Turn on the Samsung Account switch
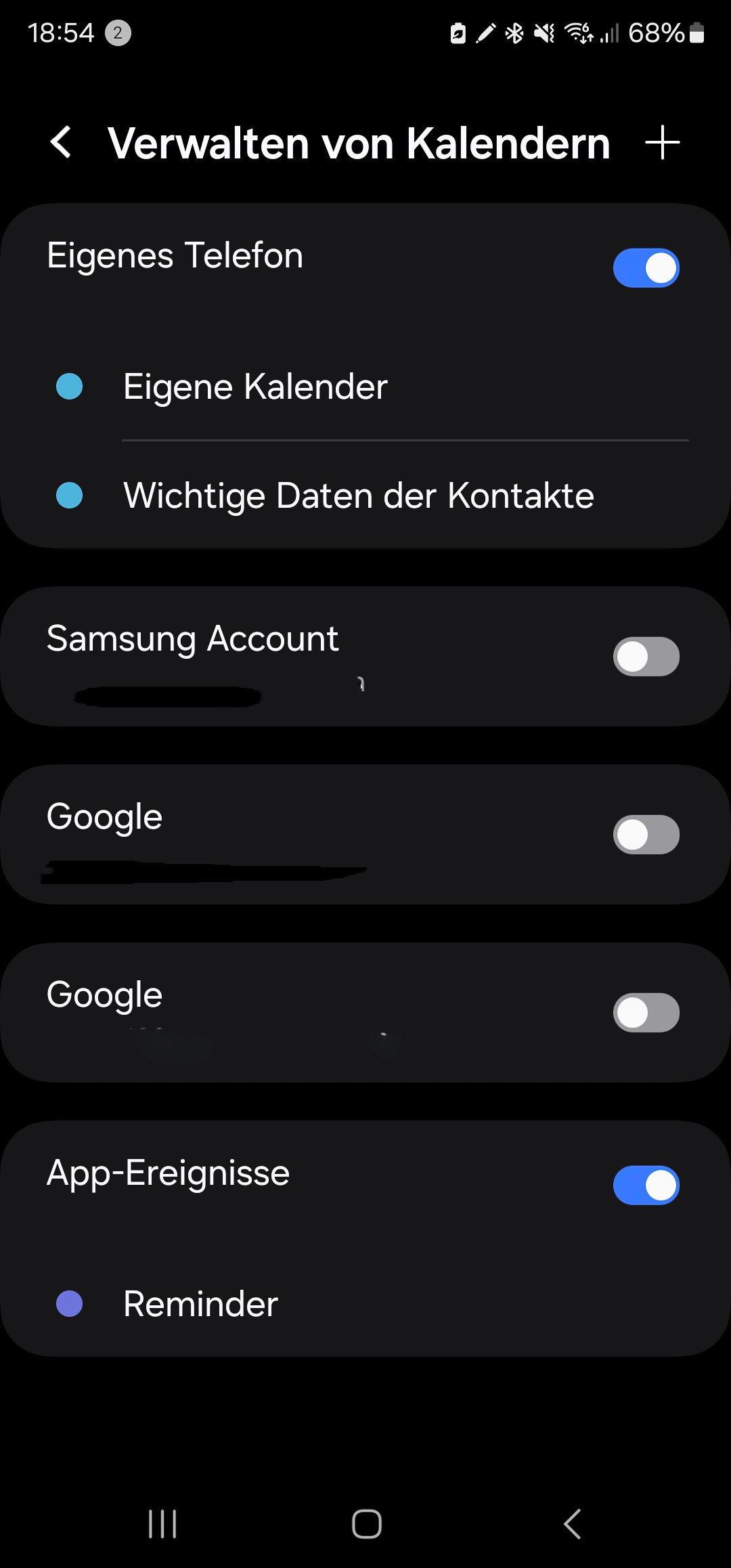 click(646, 657)
